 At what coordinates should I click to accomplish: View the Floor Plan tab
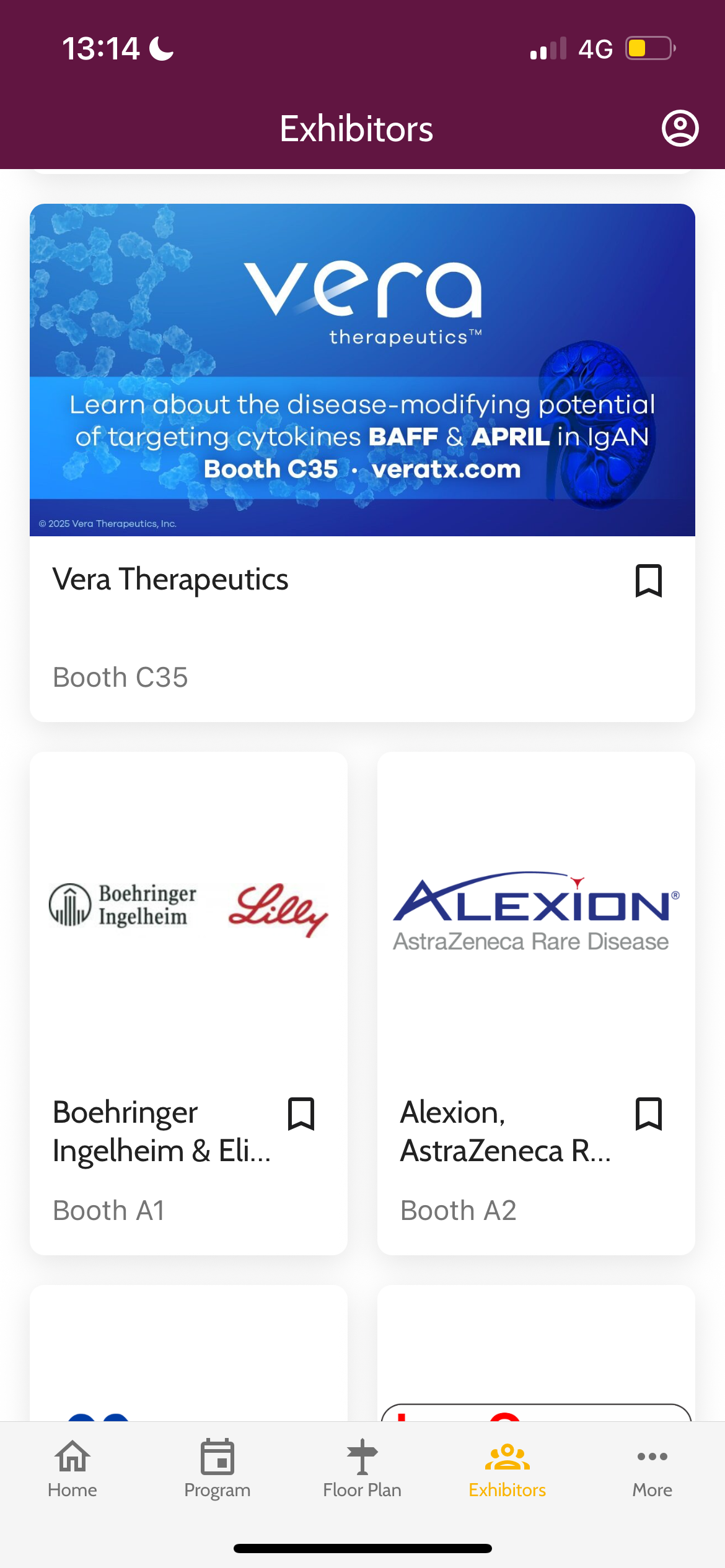point(362,1468)
